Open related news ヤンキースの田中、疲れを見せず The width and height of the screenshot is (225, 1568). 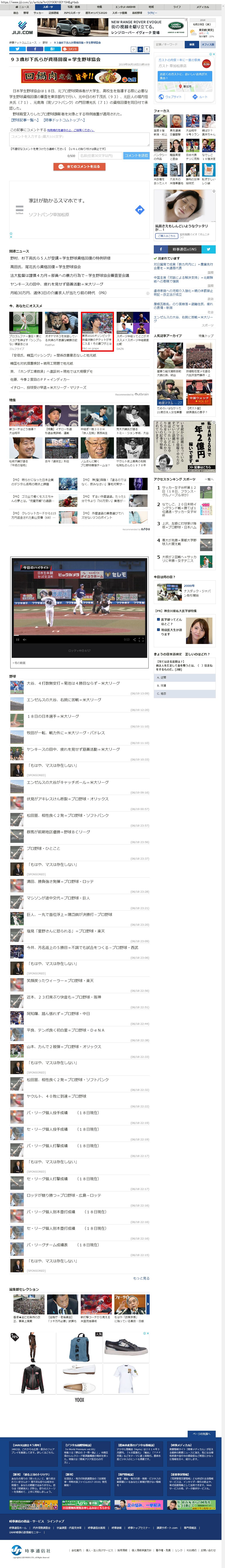tap(57, 284)
